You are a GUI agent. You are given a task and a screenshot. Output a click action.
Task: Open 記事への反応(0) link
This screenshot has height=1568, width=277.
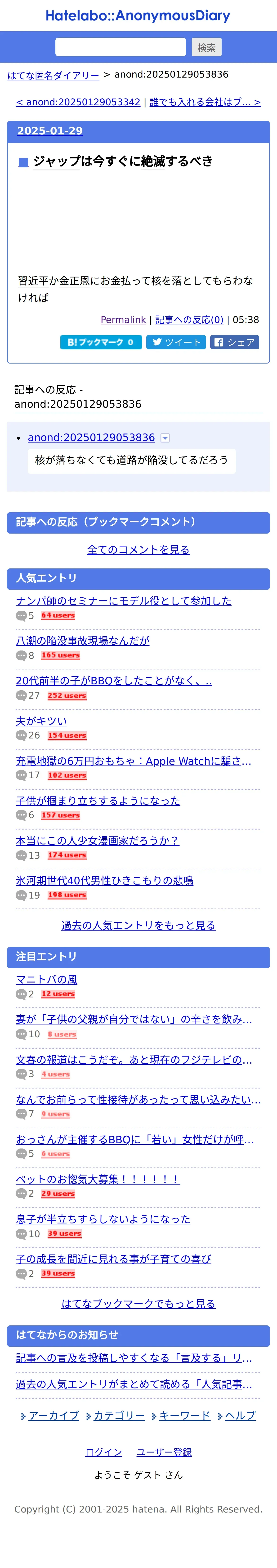coord(190,320)
